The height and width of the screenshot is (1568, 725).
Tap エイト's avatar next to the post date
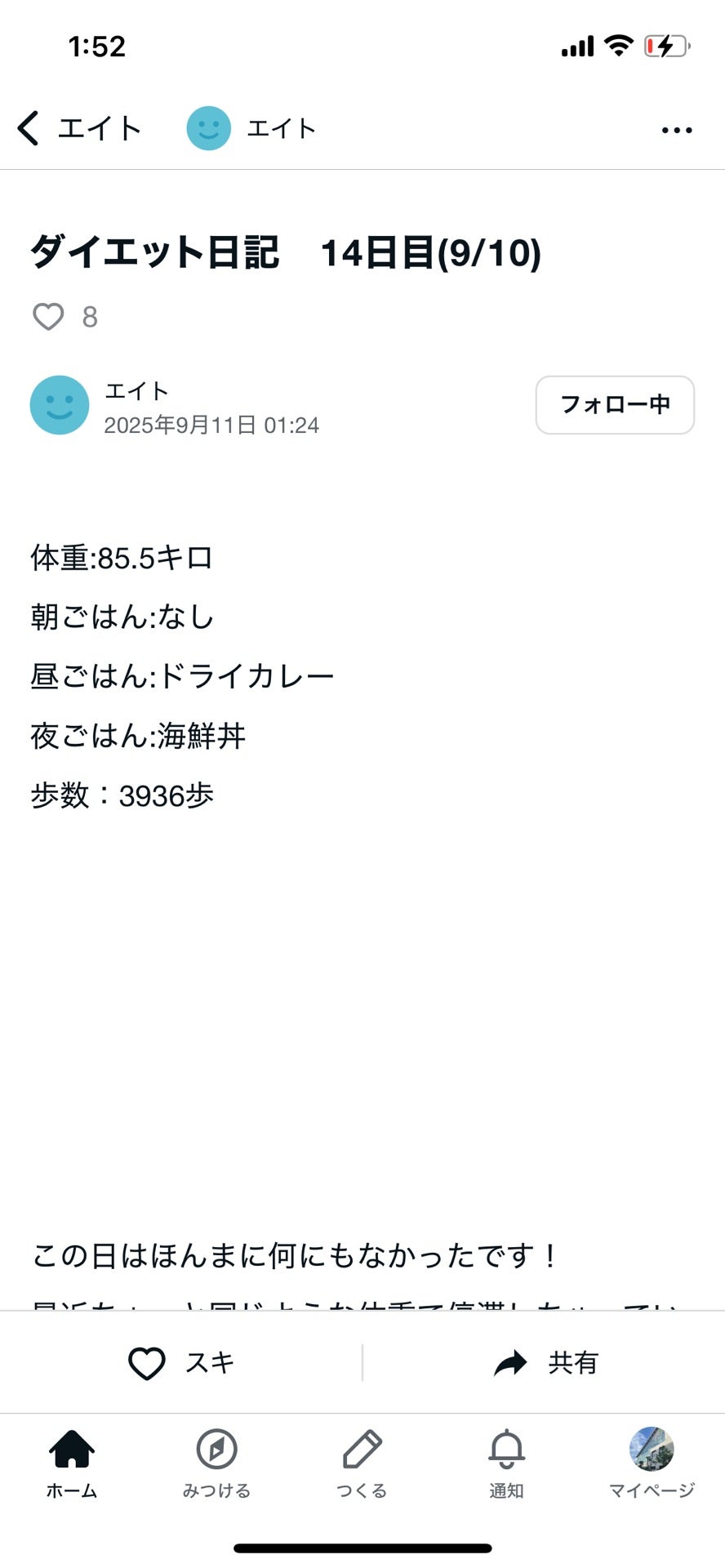click(59, 404)
